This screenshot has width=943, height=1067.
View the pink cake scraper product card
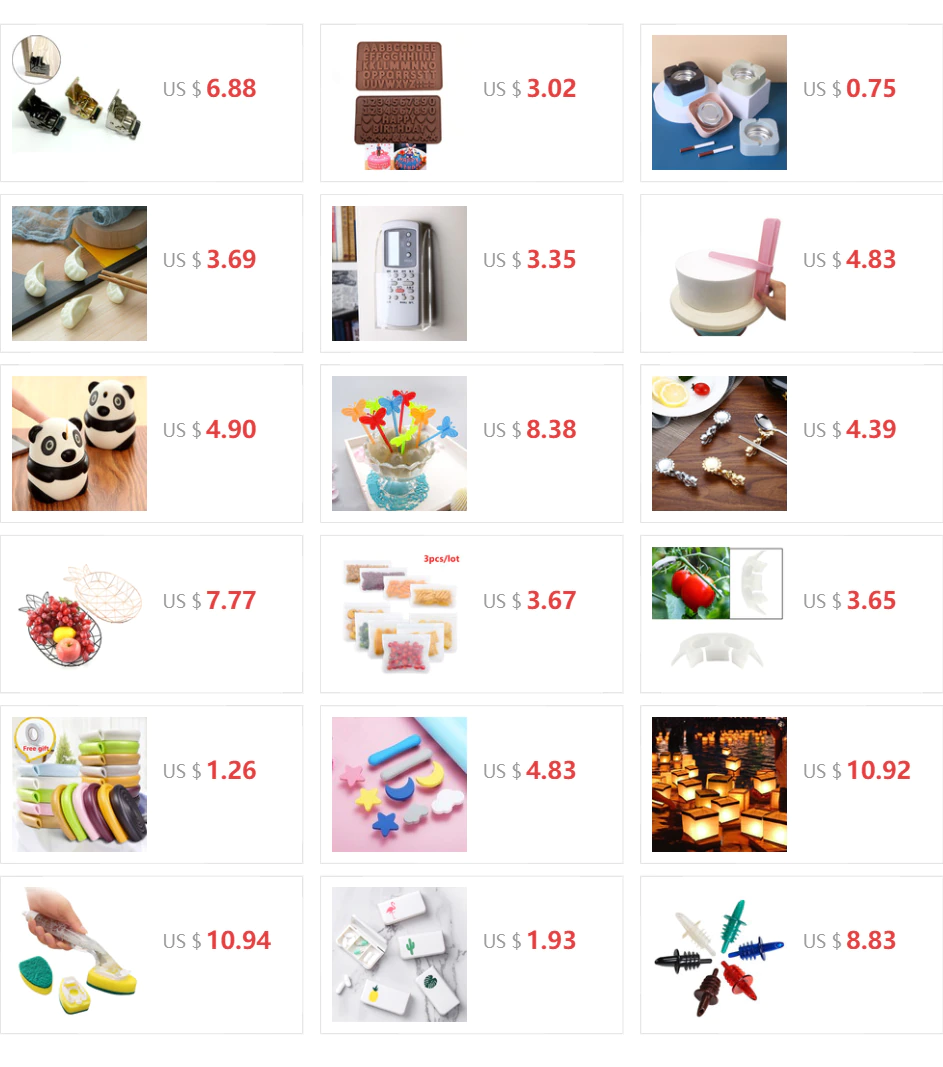pyautogui.click(x=719, y=273)
